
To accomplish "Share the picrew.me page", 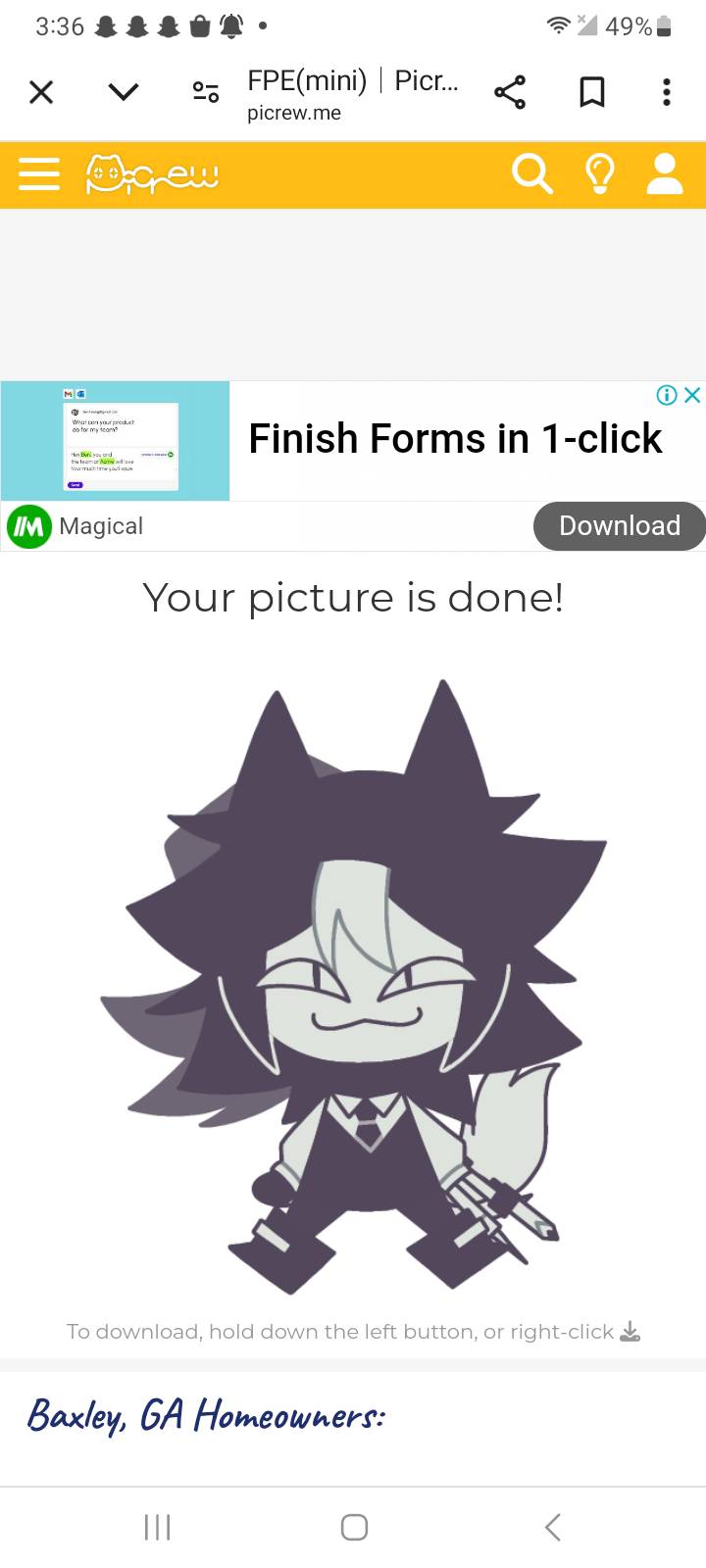I will tap(510, 92).
